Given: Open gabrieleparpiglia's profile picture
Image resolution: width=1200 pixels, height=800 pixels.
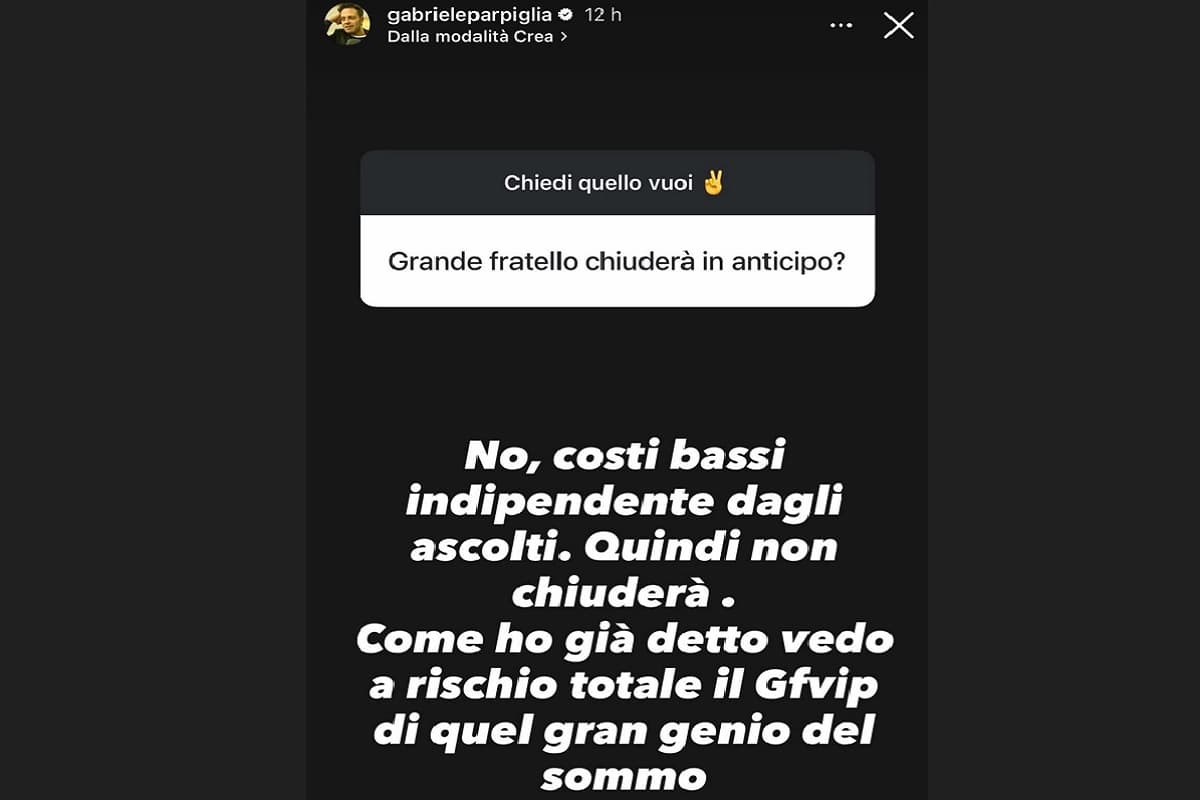Looking at the screenshot, I should 347,24.
